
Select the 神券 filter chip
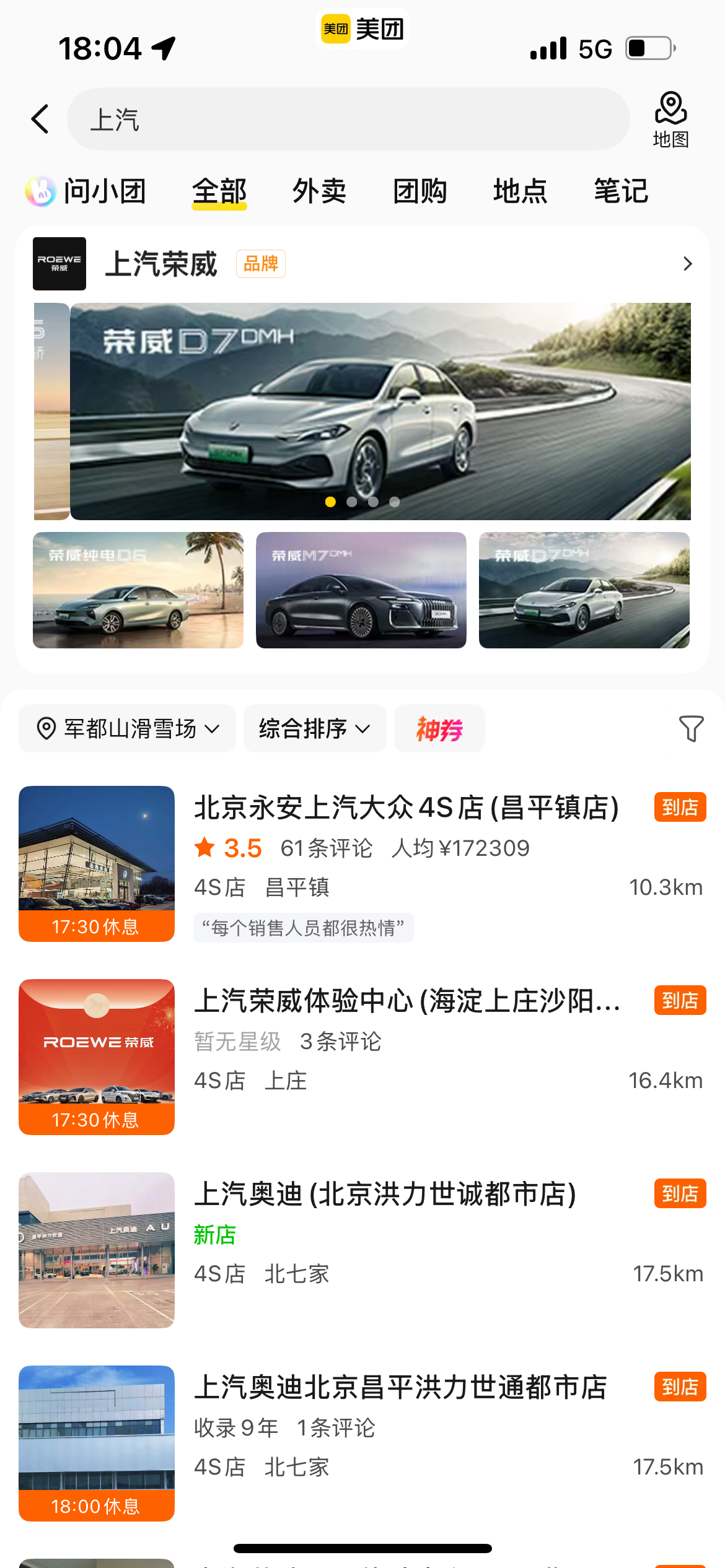[439, 728]
